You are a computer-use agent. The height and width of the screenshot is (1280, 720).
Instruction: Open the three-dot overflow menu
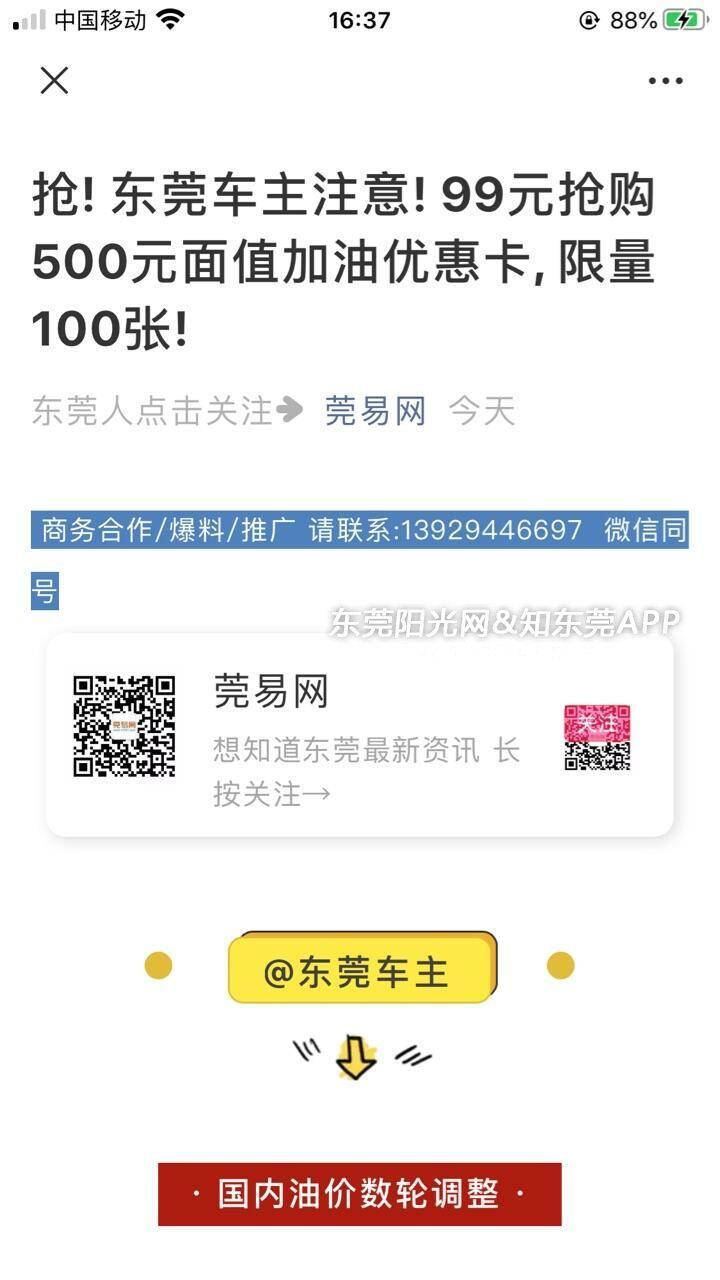pos(665,81)
